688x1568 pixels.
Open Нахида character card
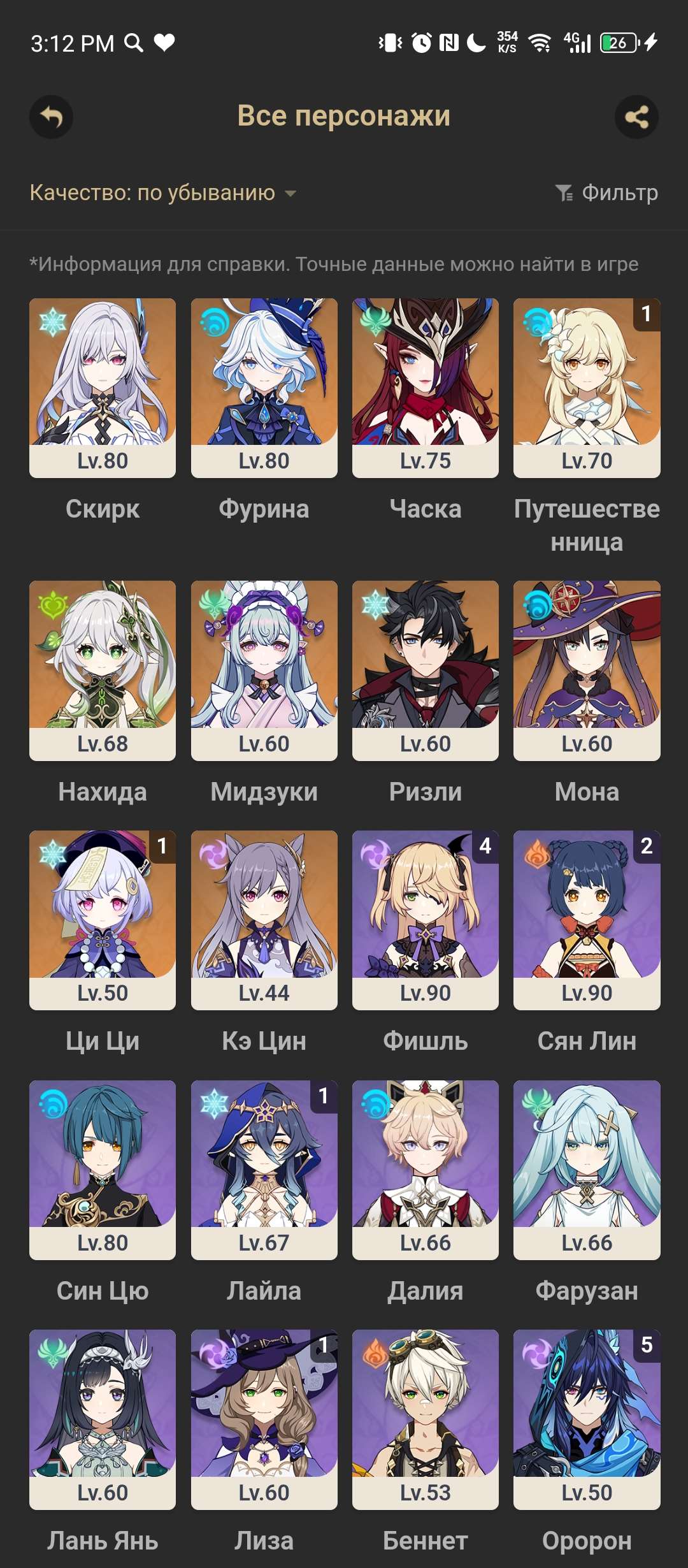(x=103, y=670)
